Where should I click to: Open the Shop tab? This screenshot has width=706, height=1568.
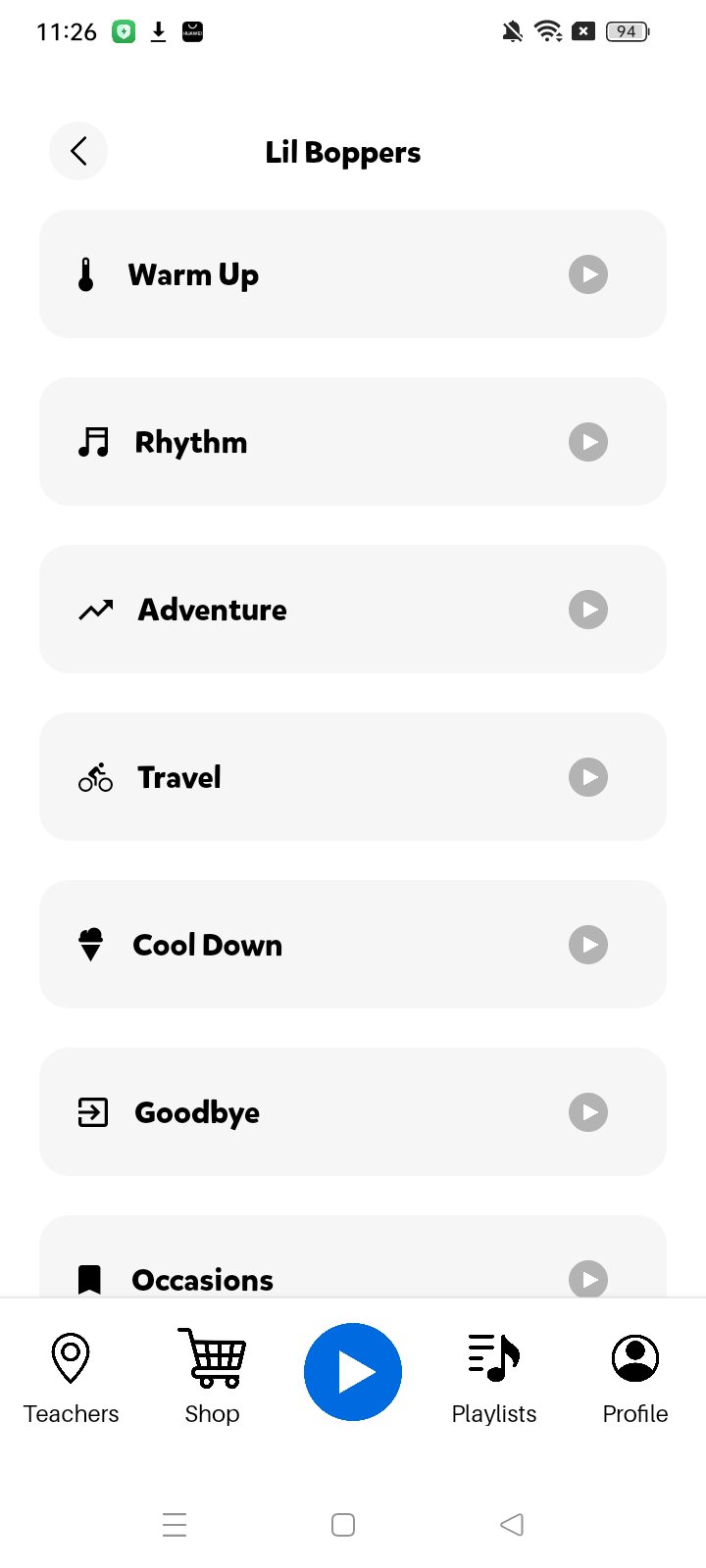(212, 1377)
